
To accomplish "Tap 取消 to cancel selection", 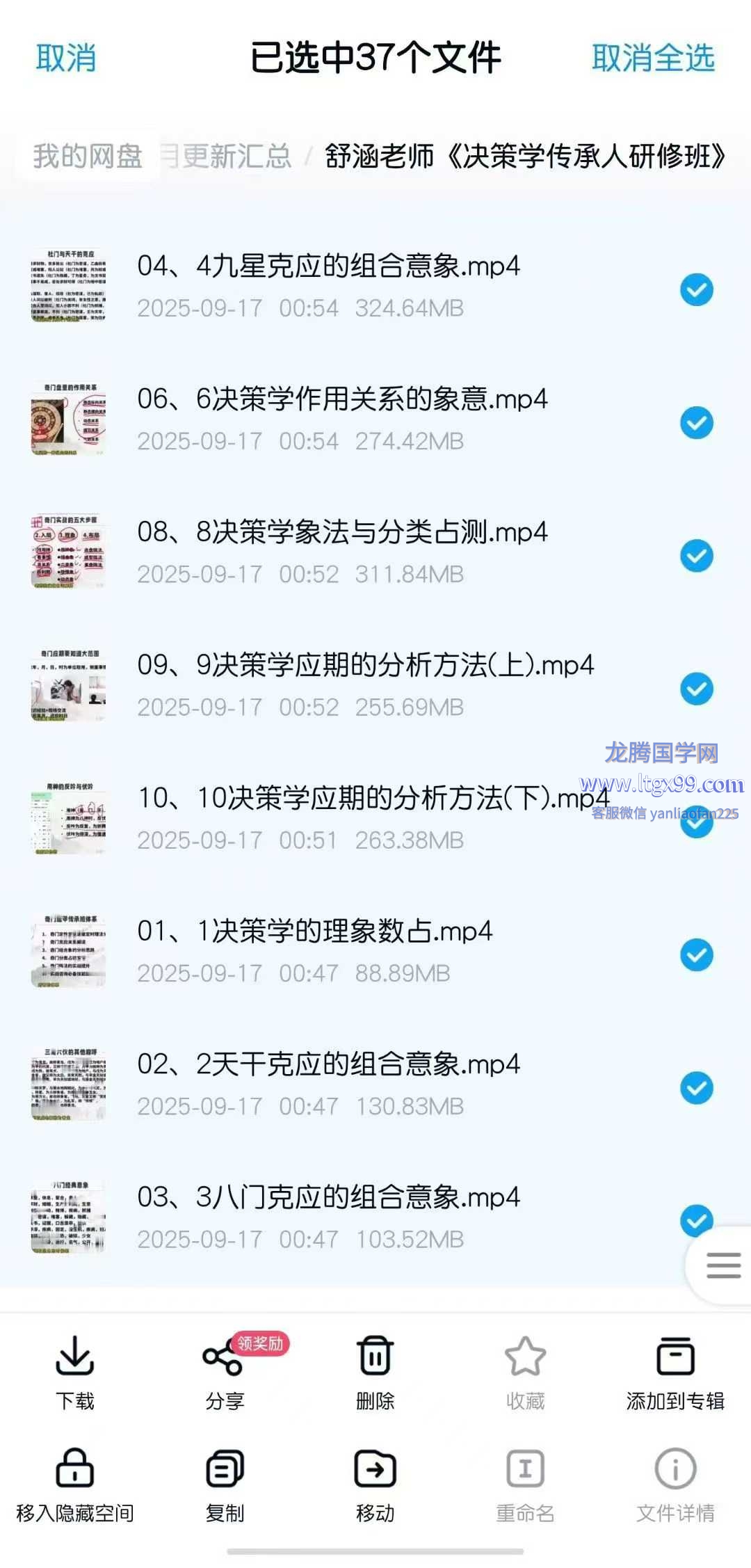I will 66,58.
